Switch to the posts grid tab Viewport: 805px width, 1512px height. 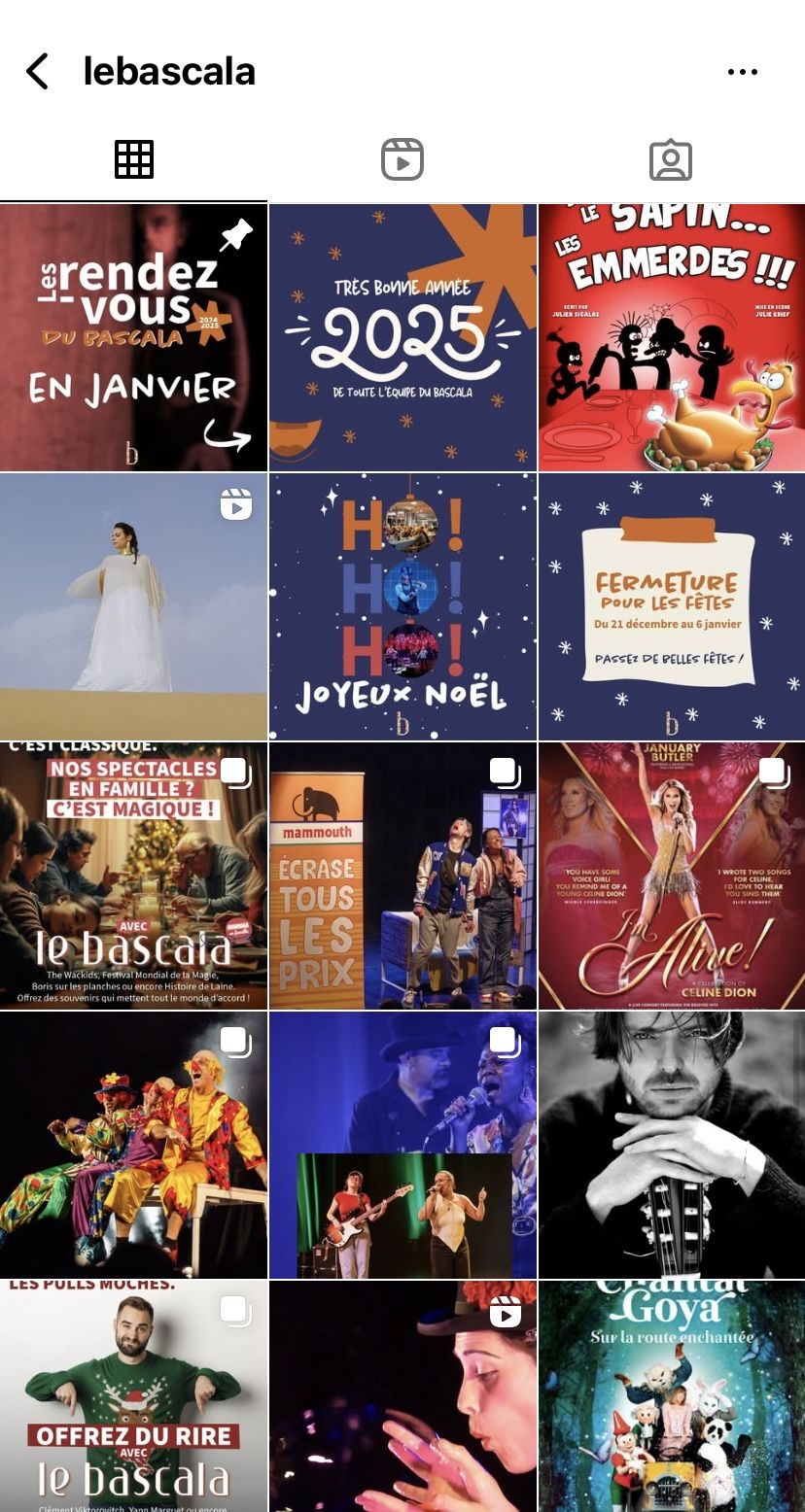pos(134,159)
